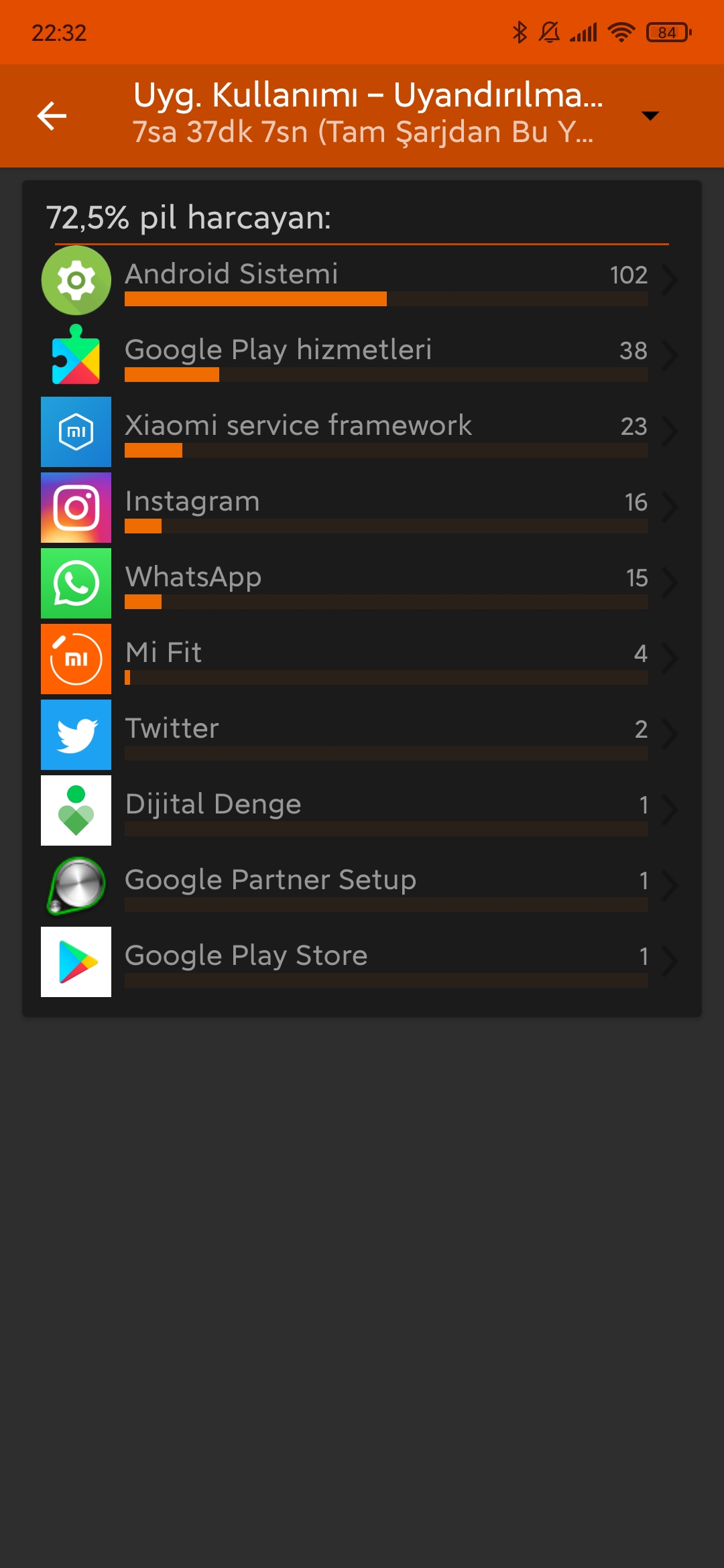Go back using the arrow icon

52,116
